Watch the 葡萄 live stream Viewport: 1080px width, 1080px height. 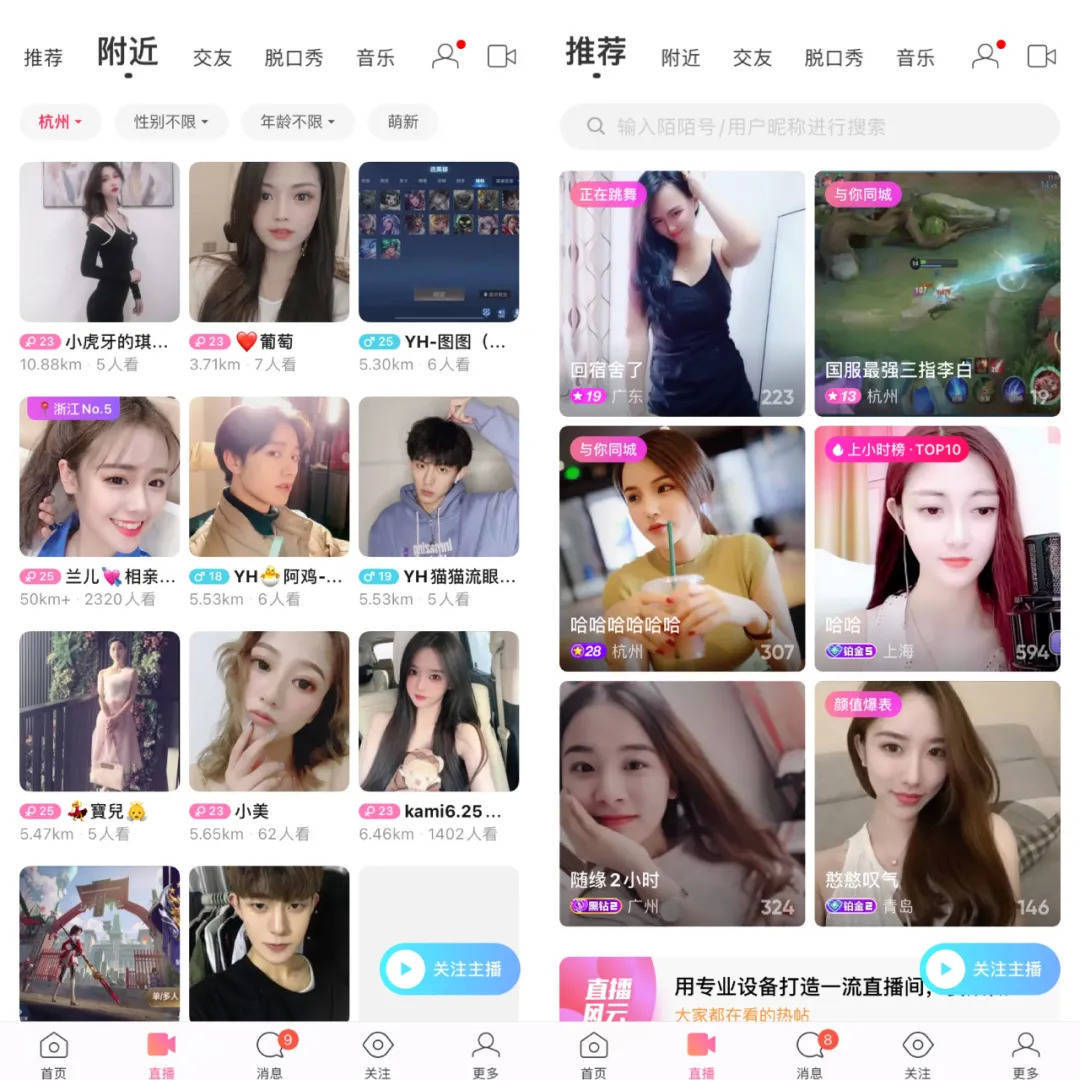[x=269, y=242]
